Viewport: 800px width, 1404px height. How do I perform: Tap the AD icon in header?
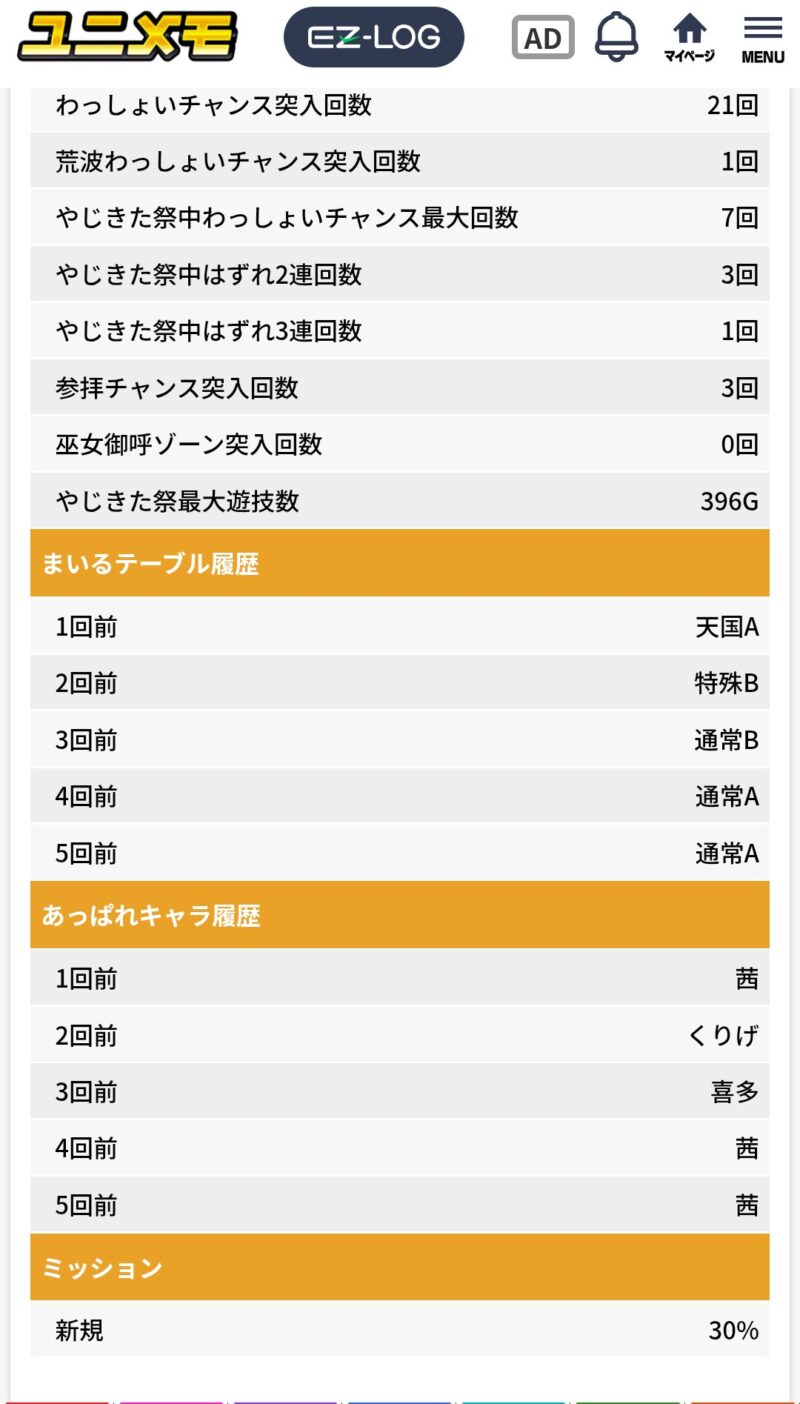[x=543, y=38]
